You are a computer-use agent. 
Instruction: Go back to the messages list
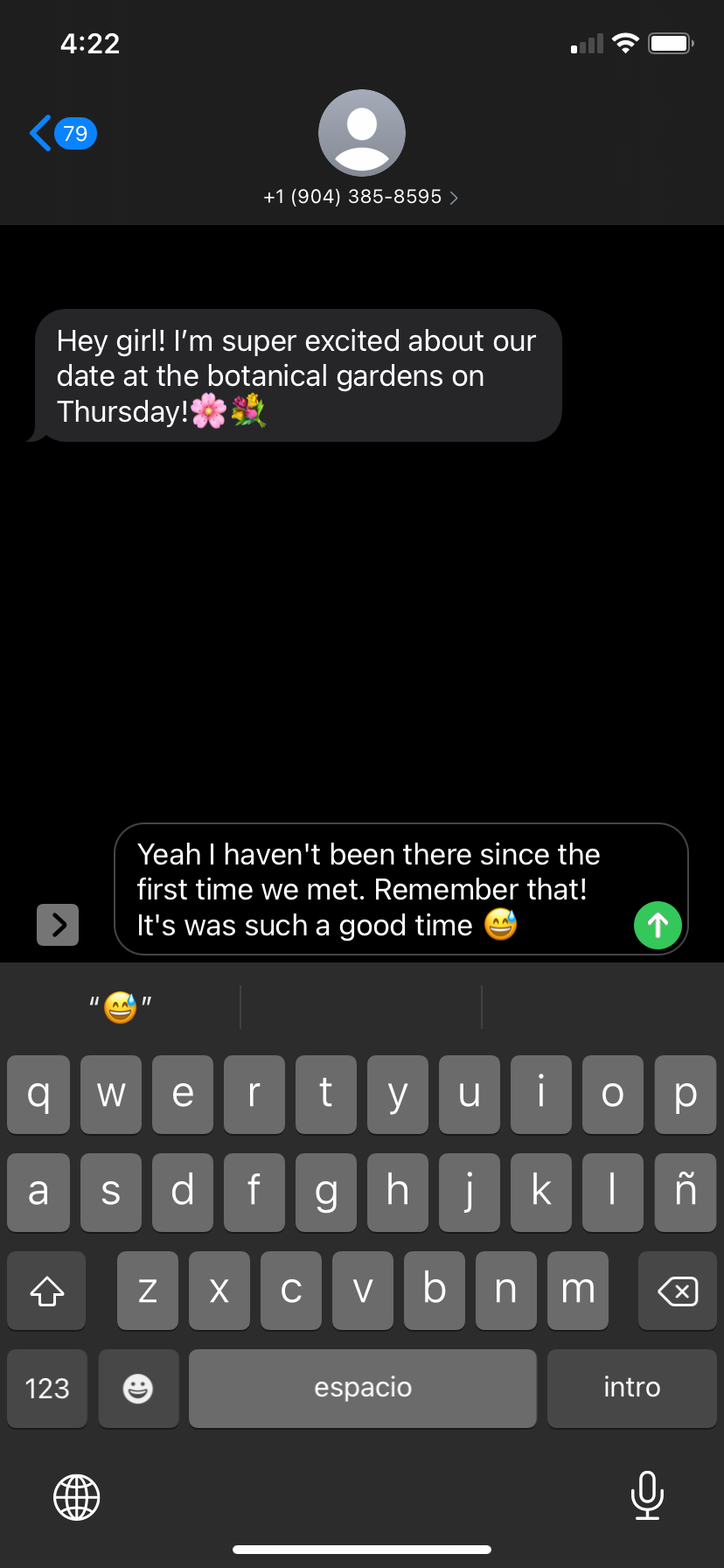(61, 133)
